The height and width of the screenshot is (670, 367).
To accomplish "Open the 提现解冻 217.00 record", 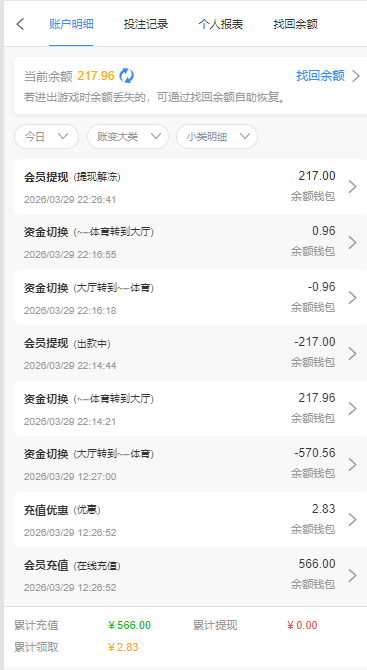I will (x=190, y=187).
